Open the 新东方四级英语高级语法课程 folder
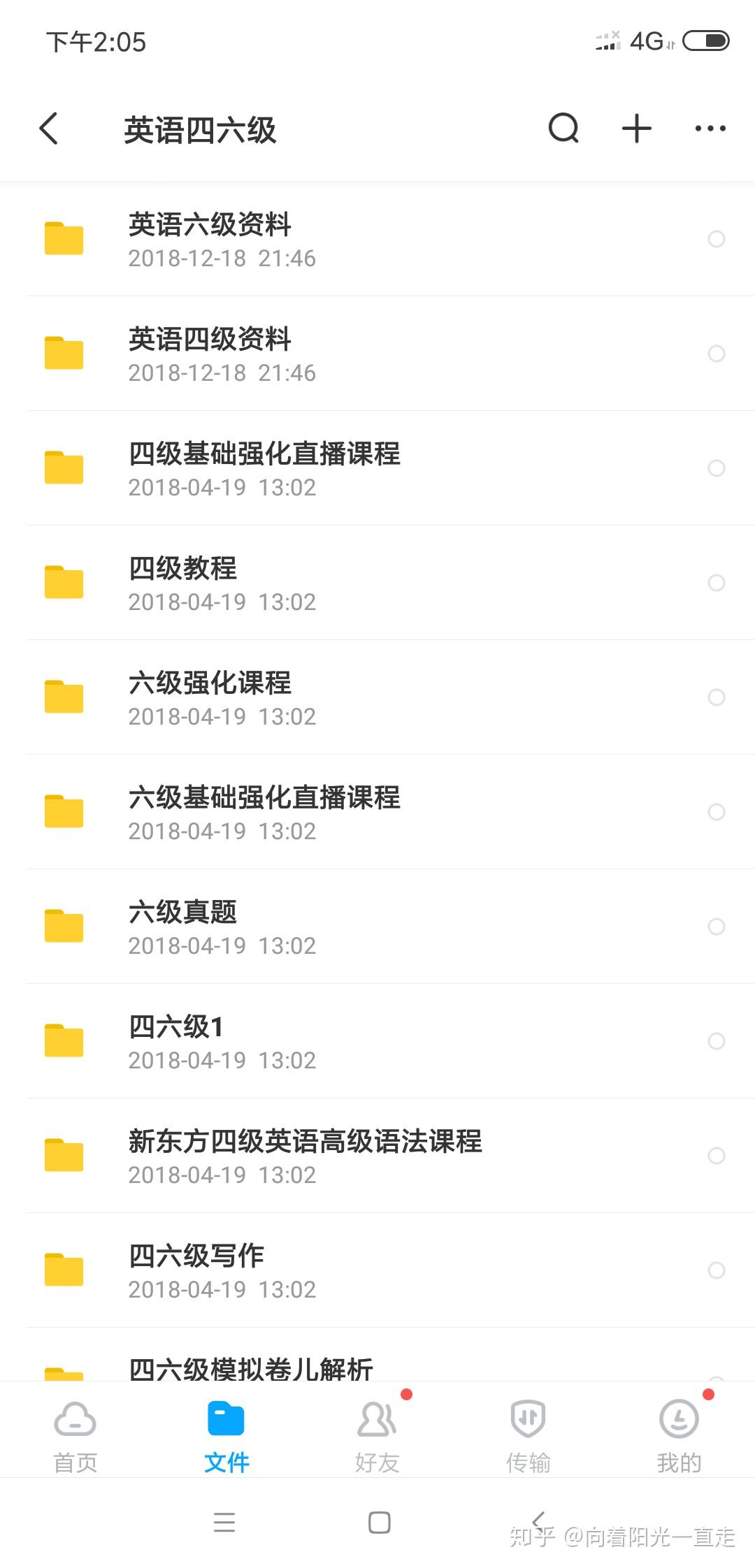 coord(305,1156)
